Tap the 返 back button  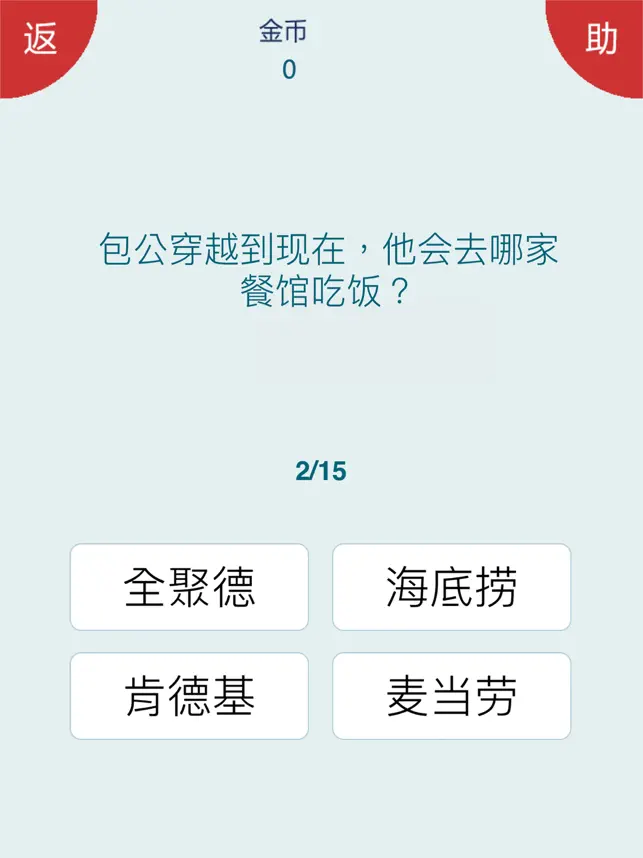(x=40, y=38)
